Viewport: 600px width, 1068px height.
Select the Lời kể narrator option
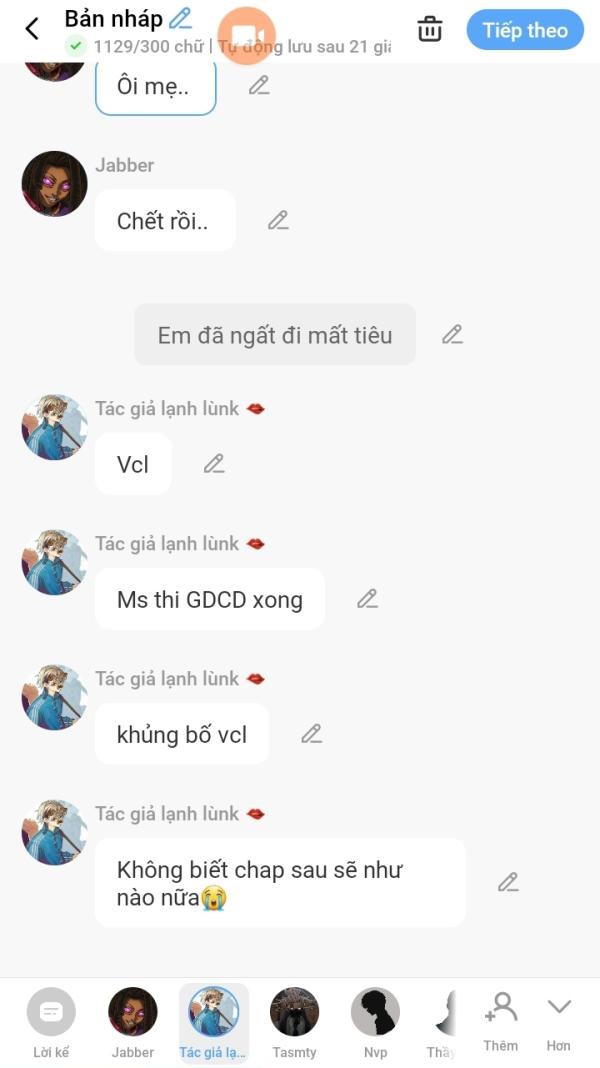pos(50,1020)
